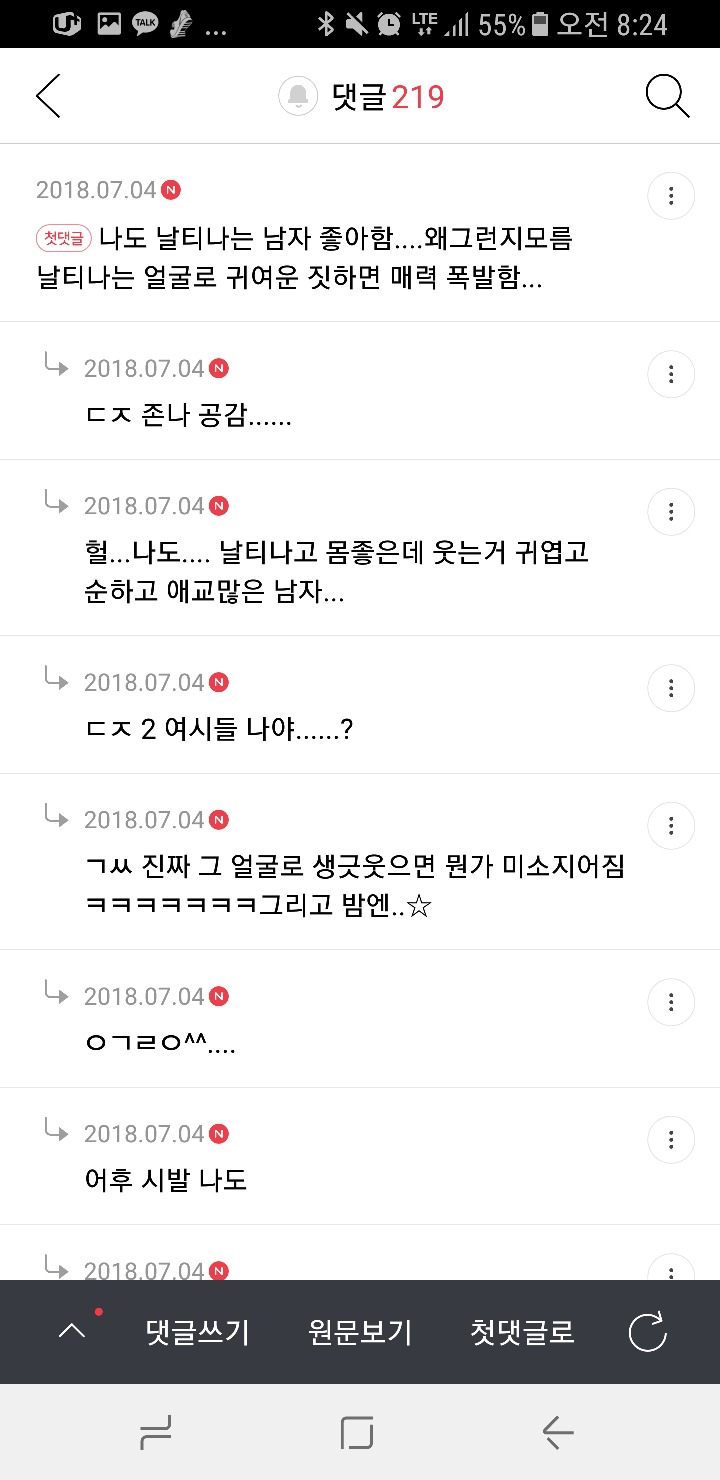Go back using the top arrow
The image size is (720, 1480).
click(48, 96)
